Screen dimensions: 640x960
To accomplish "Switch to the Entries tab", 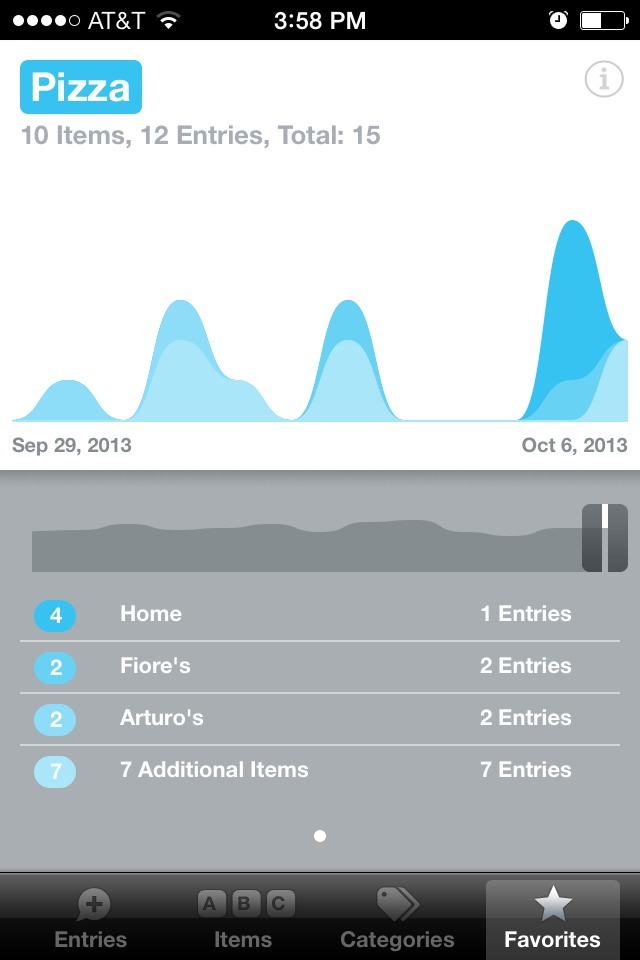I will pyautogui.click(x=91, y=920).
